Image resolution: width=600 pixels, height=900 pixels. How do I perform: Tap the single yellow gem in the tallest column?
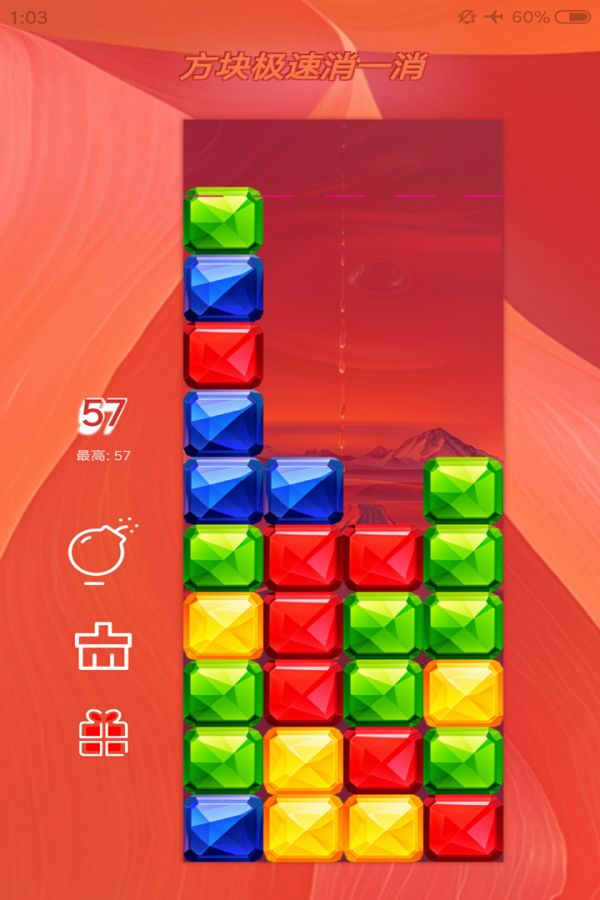point(223,625)
